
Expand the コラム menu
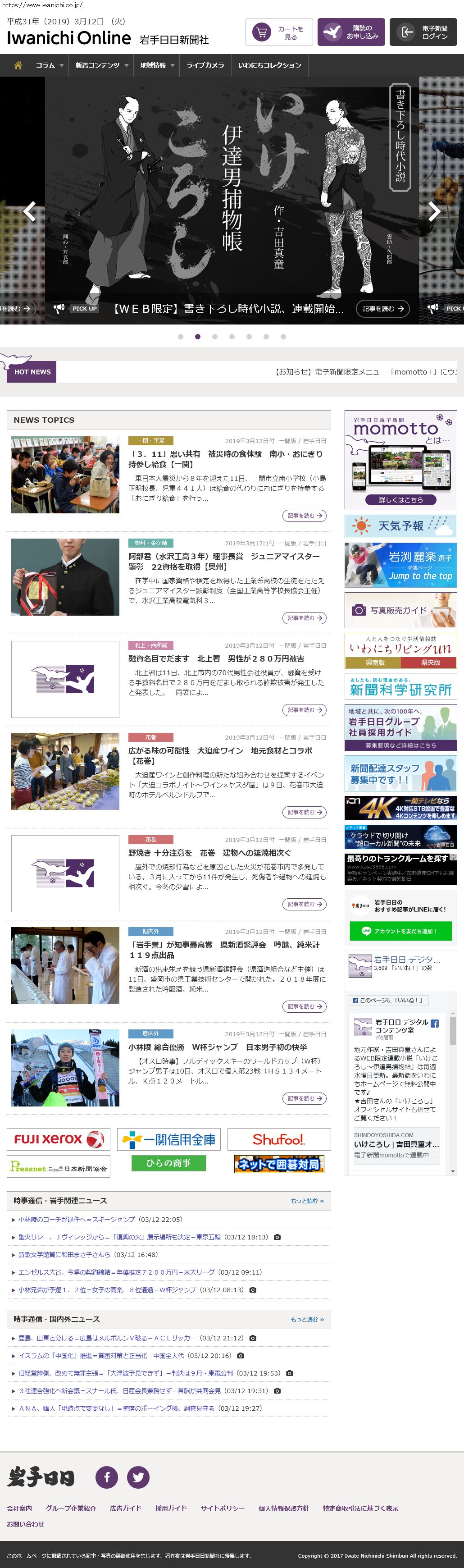click(49, 65)
